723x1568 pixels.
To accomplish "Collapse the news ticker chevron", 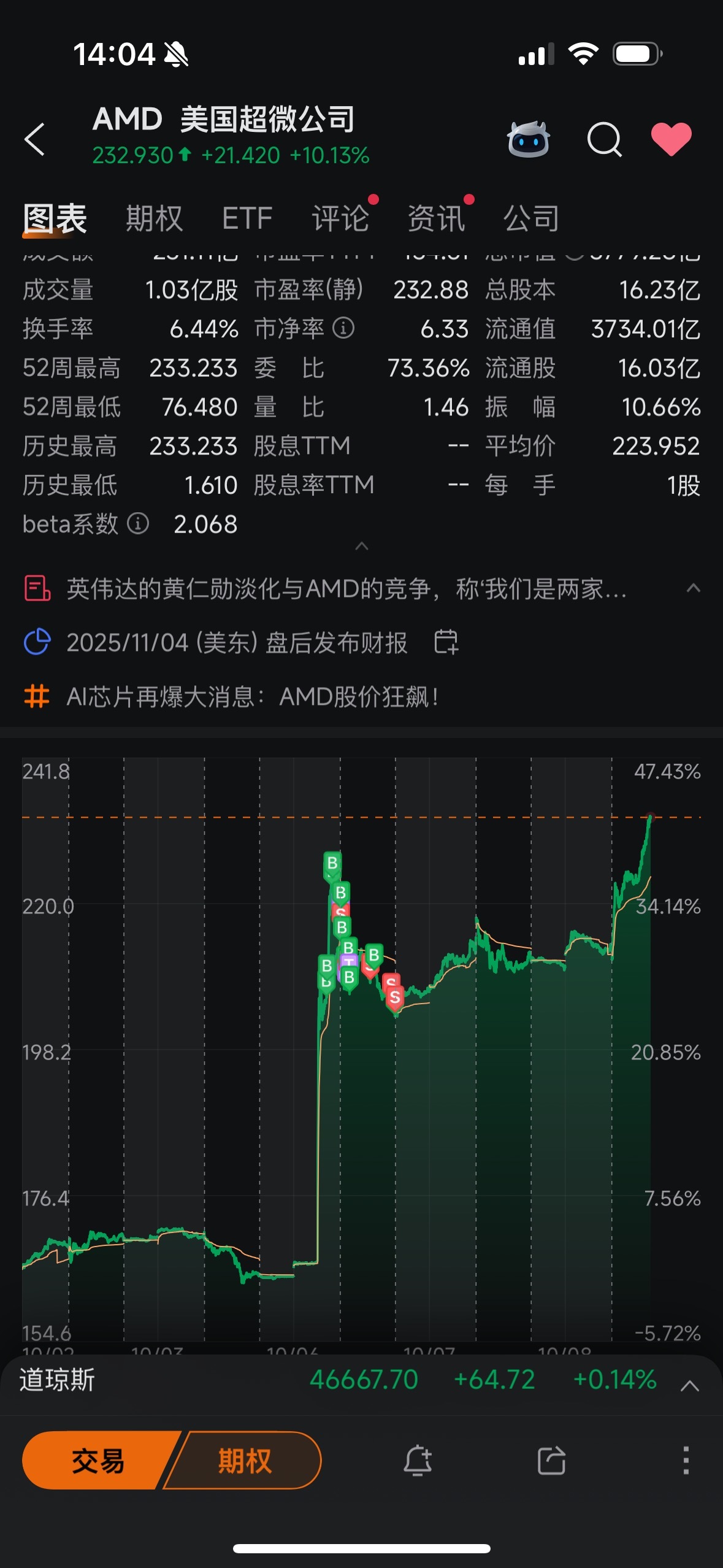I will coord(693,589).
